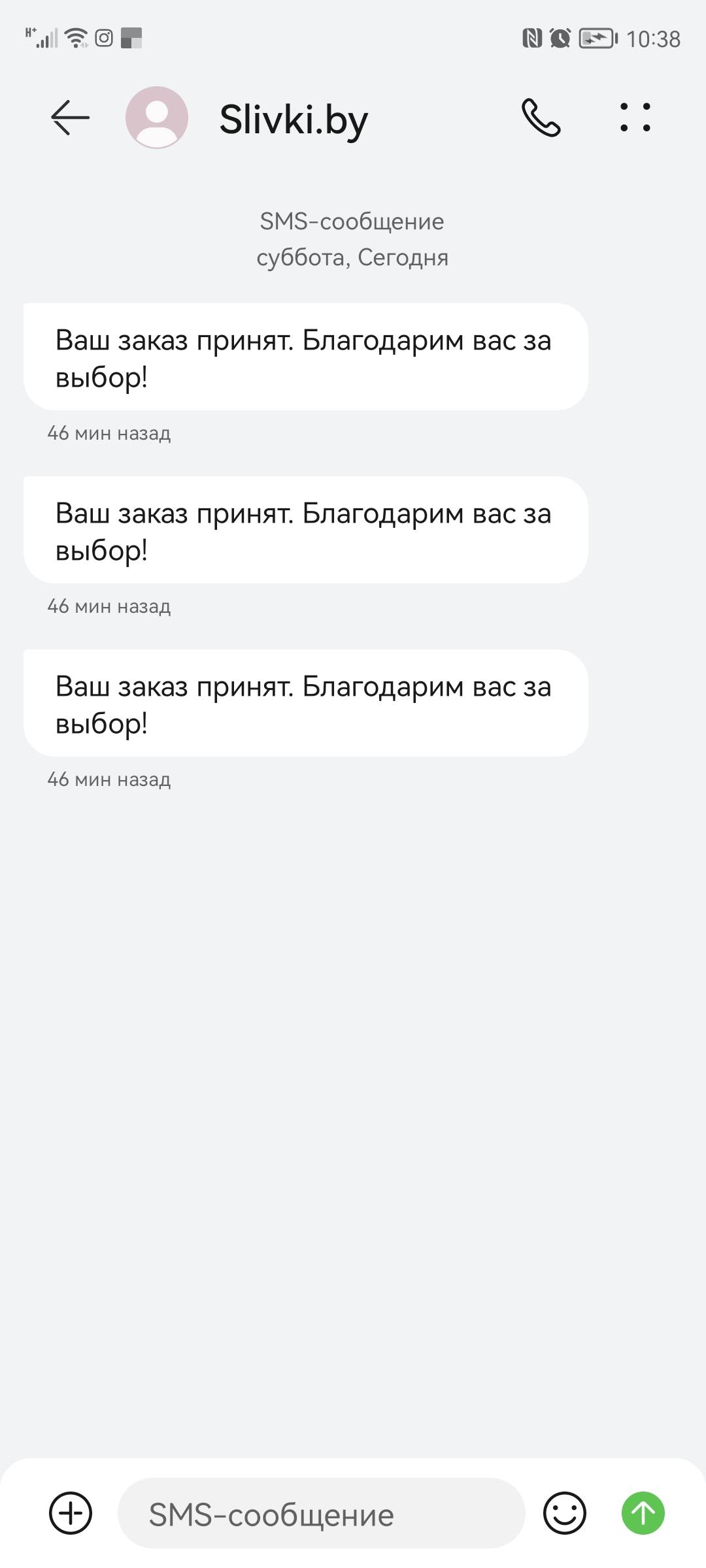
Task: Focus the SMS-сообщение text field
Action: (320, 1514)
